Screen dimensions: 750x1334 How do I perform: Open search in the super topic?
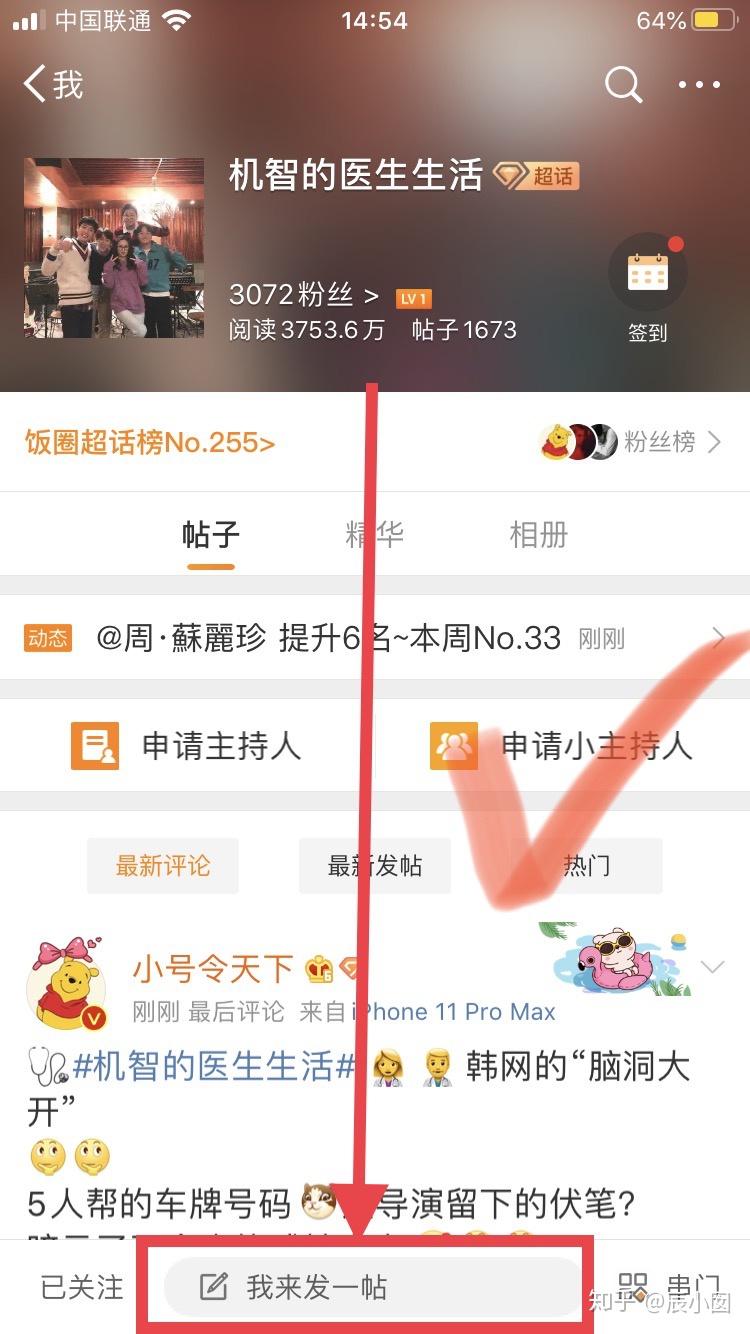[x=623, y=85]
